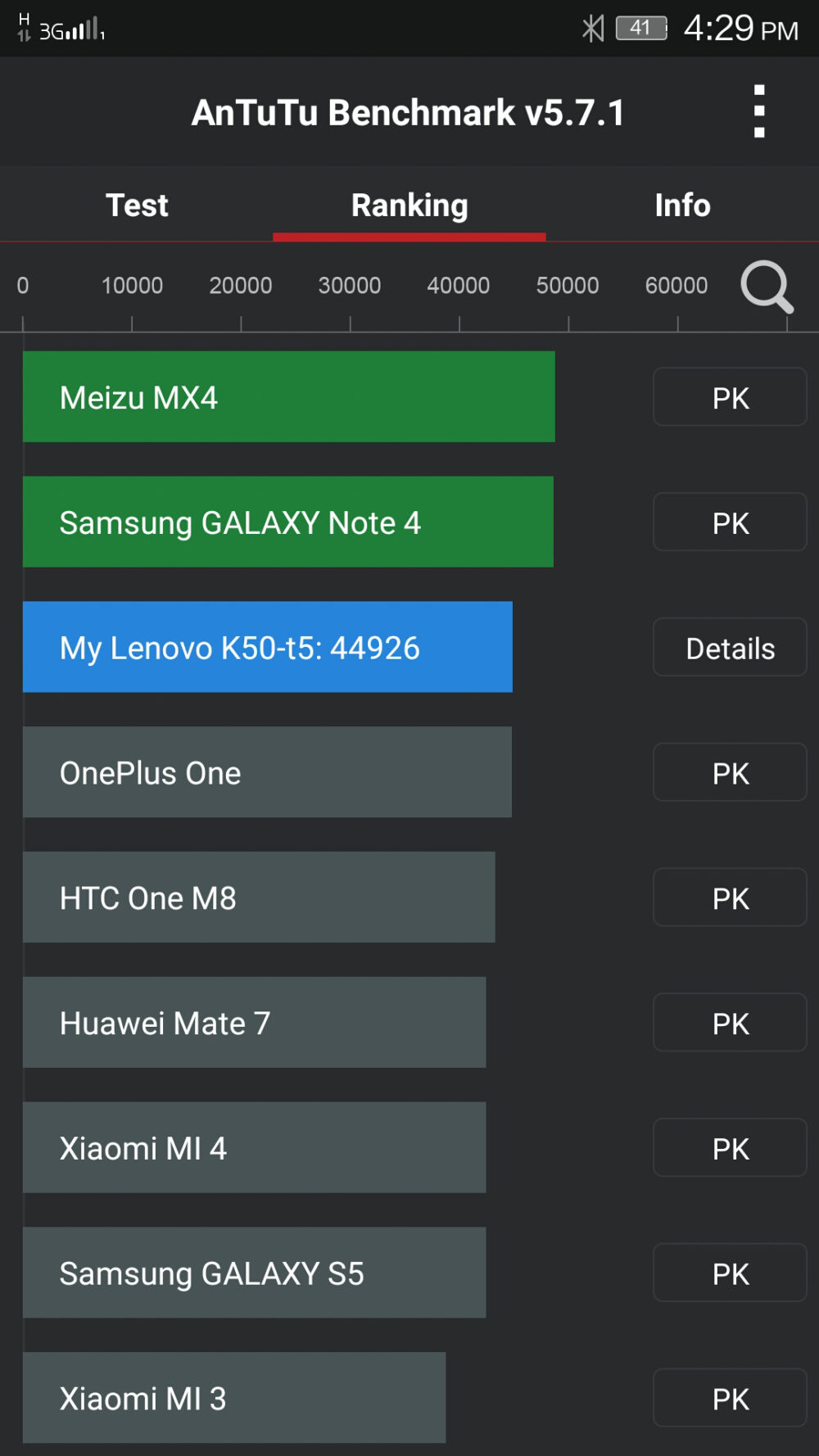Switch to the Test tab
This screenshot has width=819, height=1456.
point(136,206)
